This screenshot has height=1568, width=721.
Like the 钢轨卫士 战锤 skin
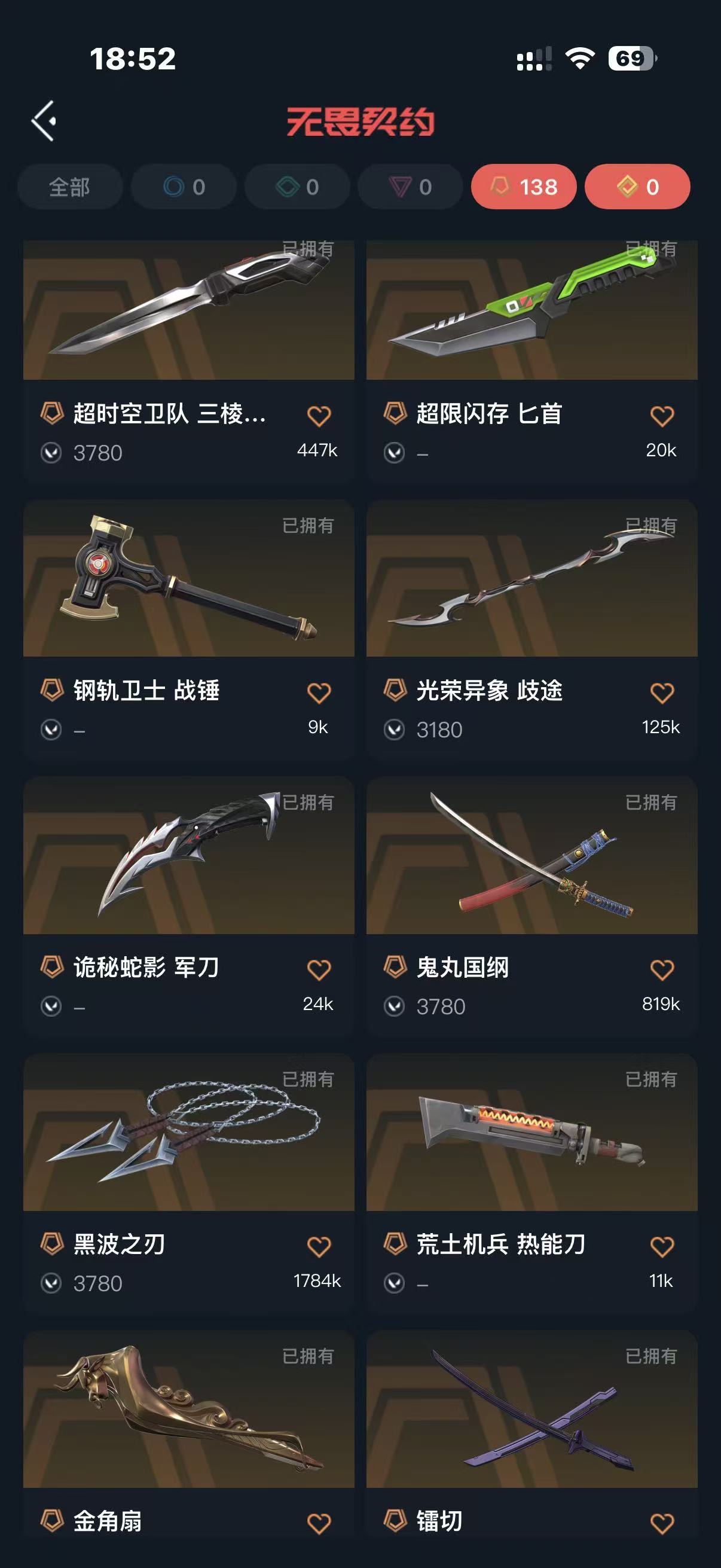click(x=318, y=693)
